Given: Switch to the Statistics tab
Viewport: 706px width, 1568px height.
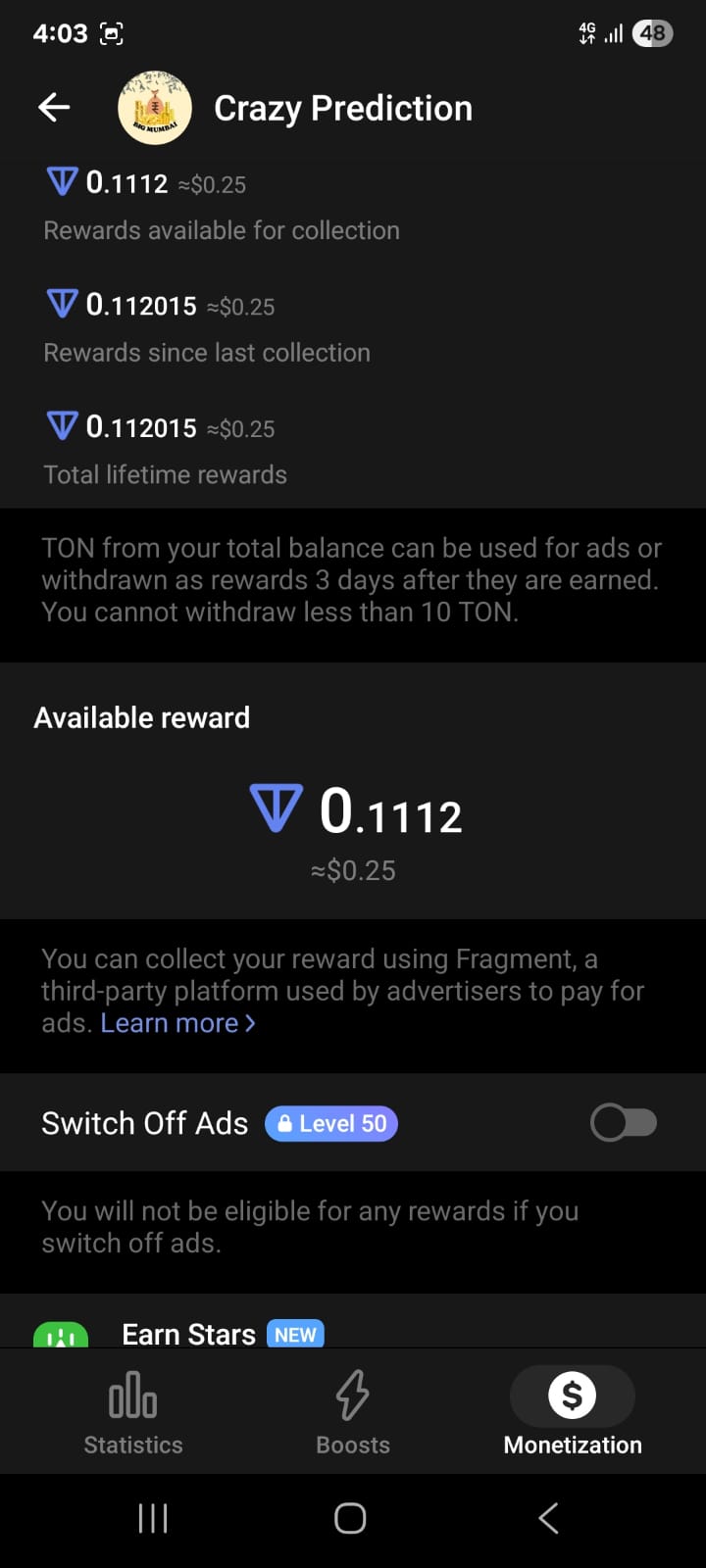Looking at the screenshot, I should 133,1413.
